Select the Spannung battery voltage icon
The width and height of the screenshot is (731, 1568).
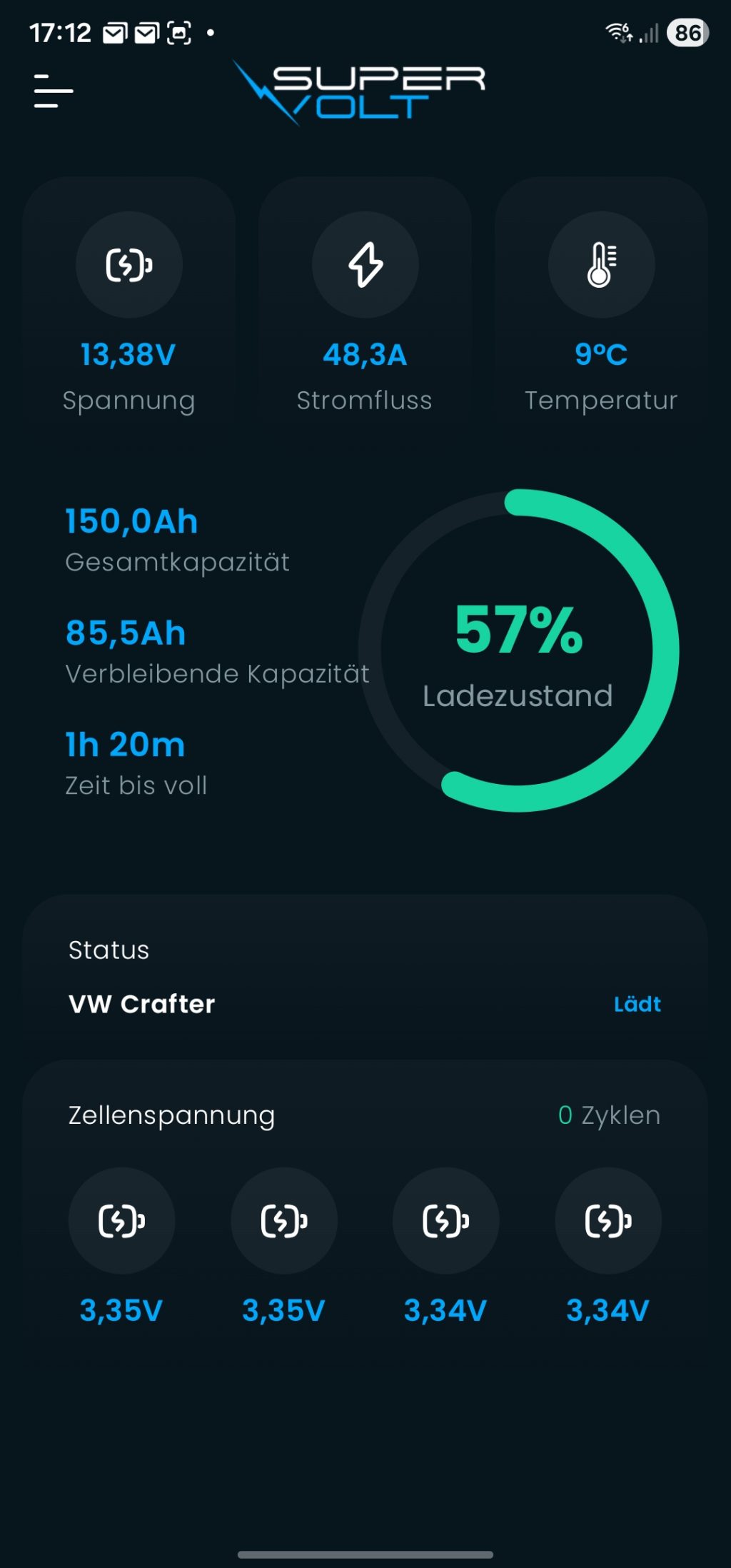pyautogui.click(x=129, y=265)
